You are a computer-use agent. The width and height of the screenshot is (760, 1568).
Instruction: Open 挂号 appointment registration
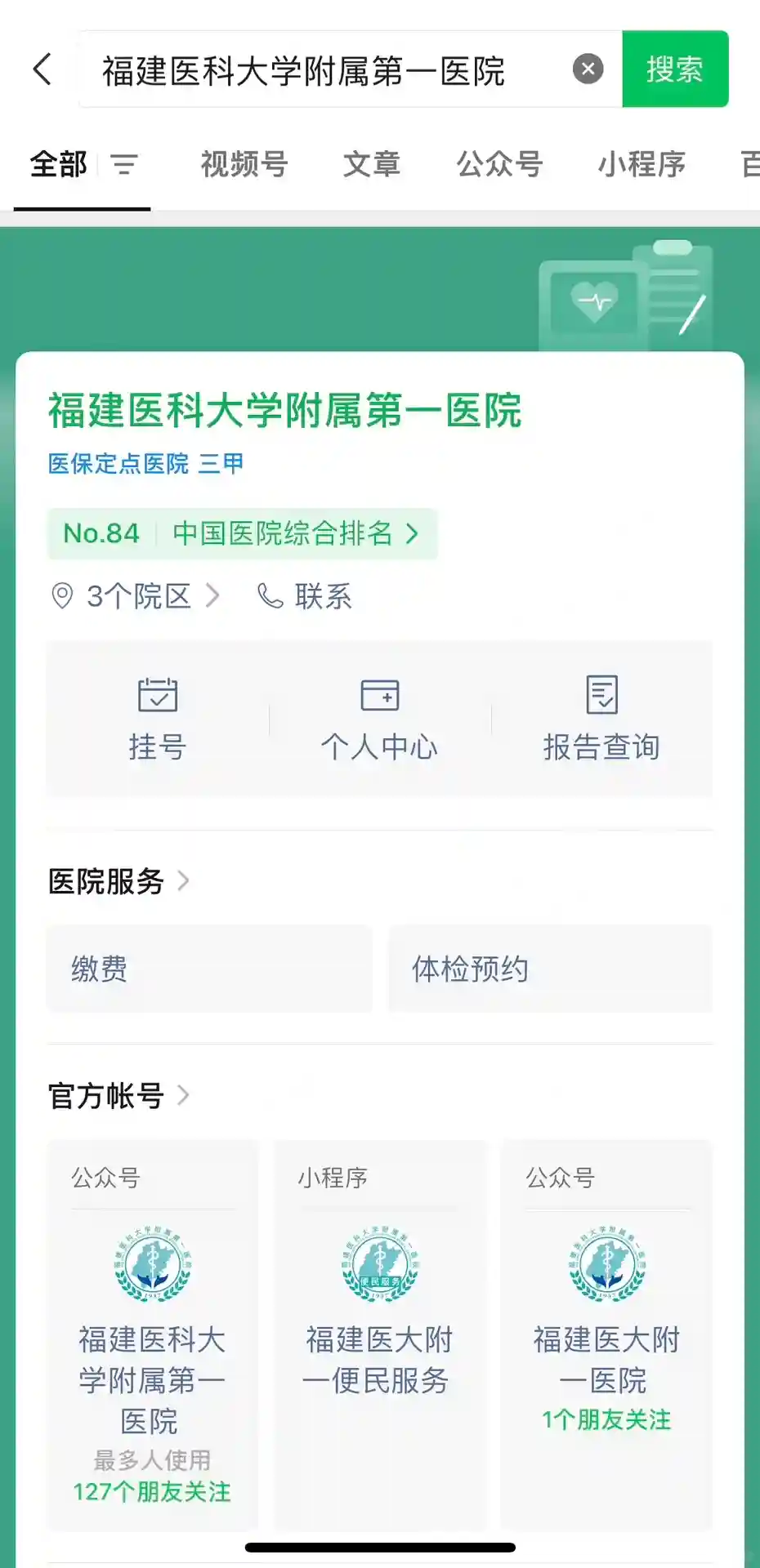pos(158,719)
